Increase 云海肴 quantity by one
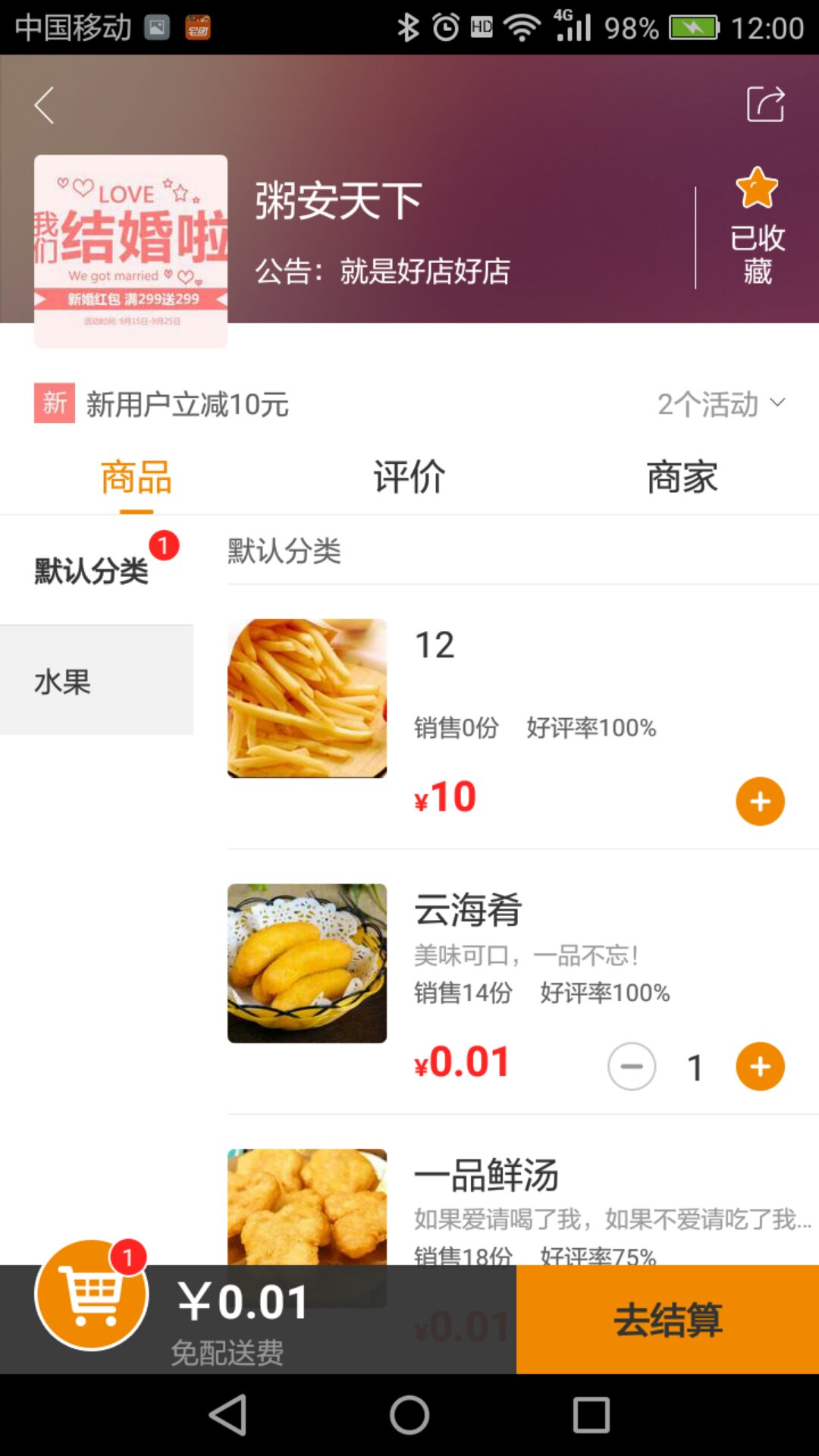Screen dimensions: 819x1456 (x=760, y=1067)
